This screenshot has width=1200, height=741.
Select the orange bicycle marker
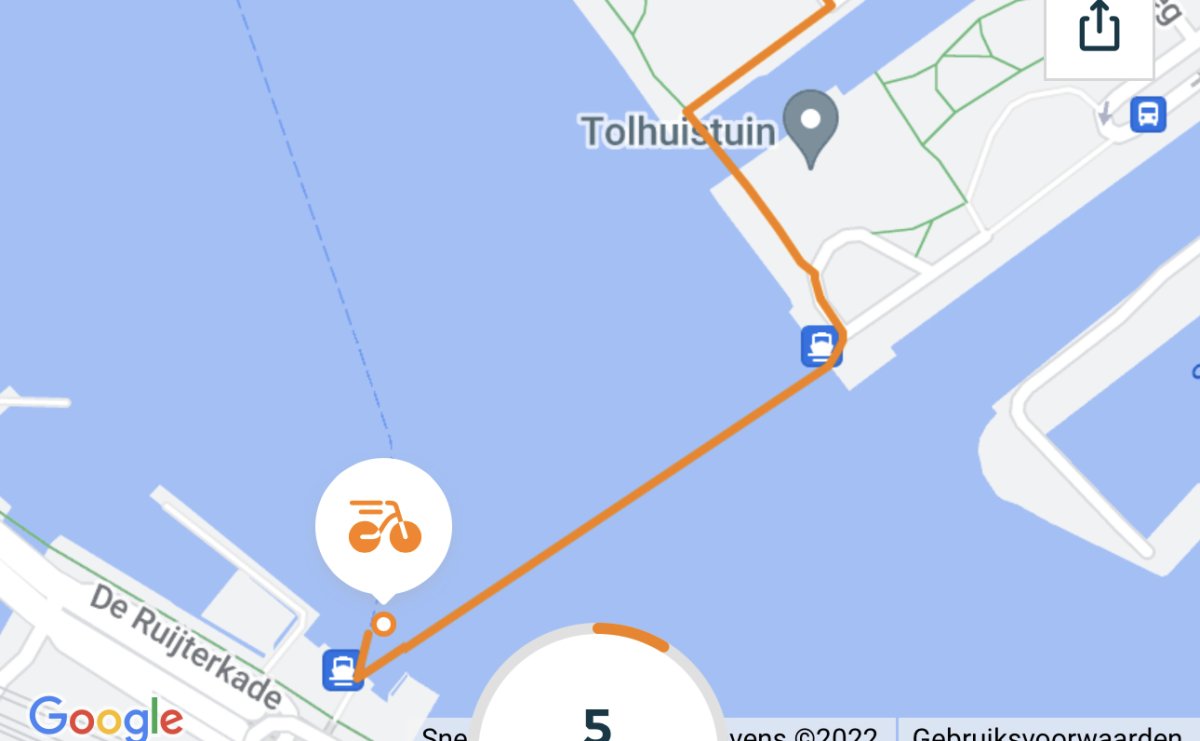(384, 526)
